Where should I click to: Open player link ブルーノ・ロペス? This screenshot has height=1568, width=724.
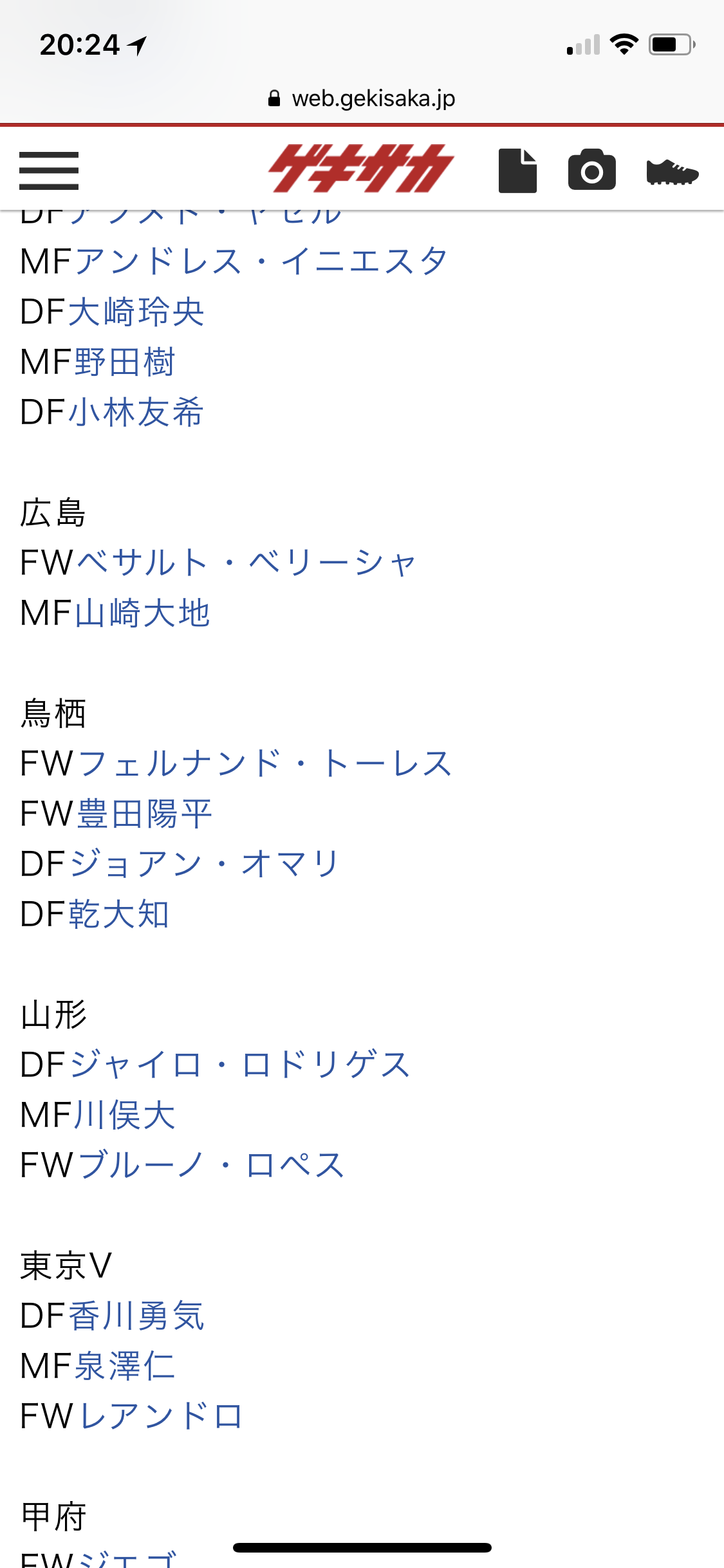pos(211,1165)
